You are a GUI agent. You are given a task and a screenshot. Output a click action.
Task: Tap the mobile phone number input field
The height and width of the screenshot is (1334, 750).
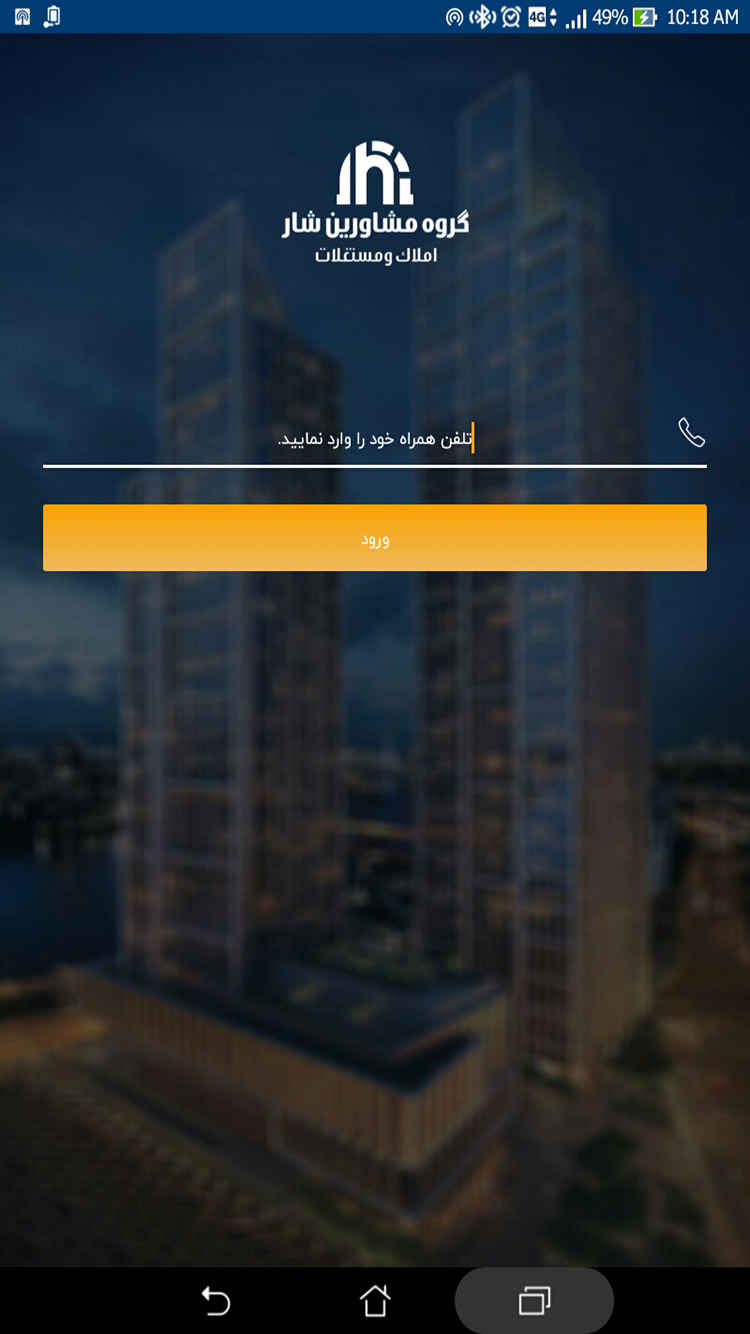[x=374, y=438]
